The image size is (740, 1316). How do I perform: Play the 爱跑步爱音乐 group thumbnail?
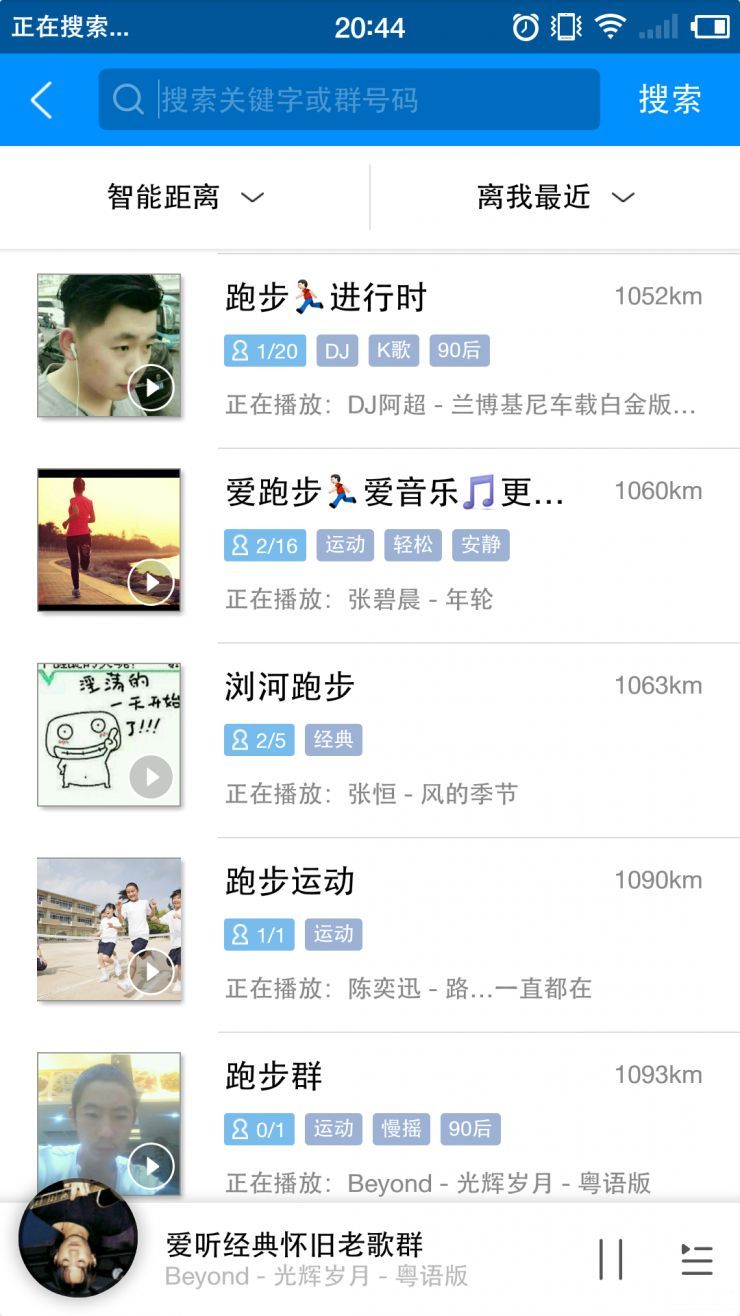(151, 582)
